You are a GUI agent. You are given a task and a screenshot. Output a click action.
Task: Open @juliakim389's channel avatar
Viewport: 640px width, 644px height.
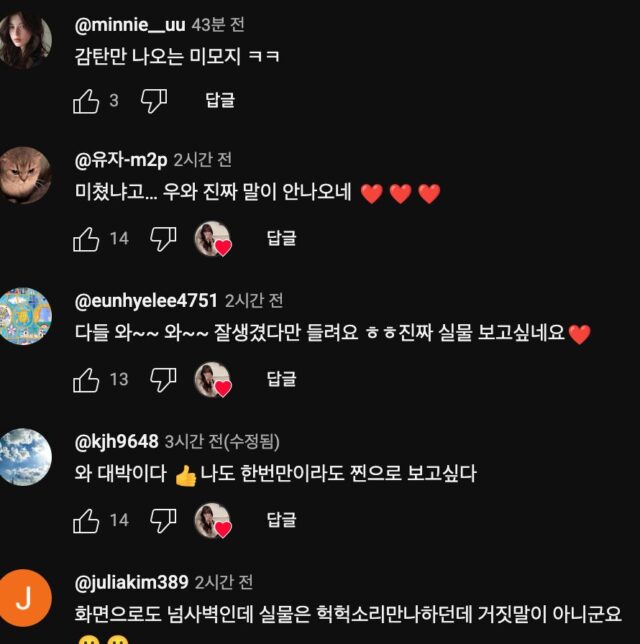[x=25, y=598]
